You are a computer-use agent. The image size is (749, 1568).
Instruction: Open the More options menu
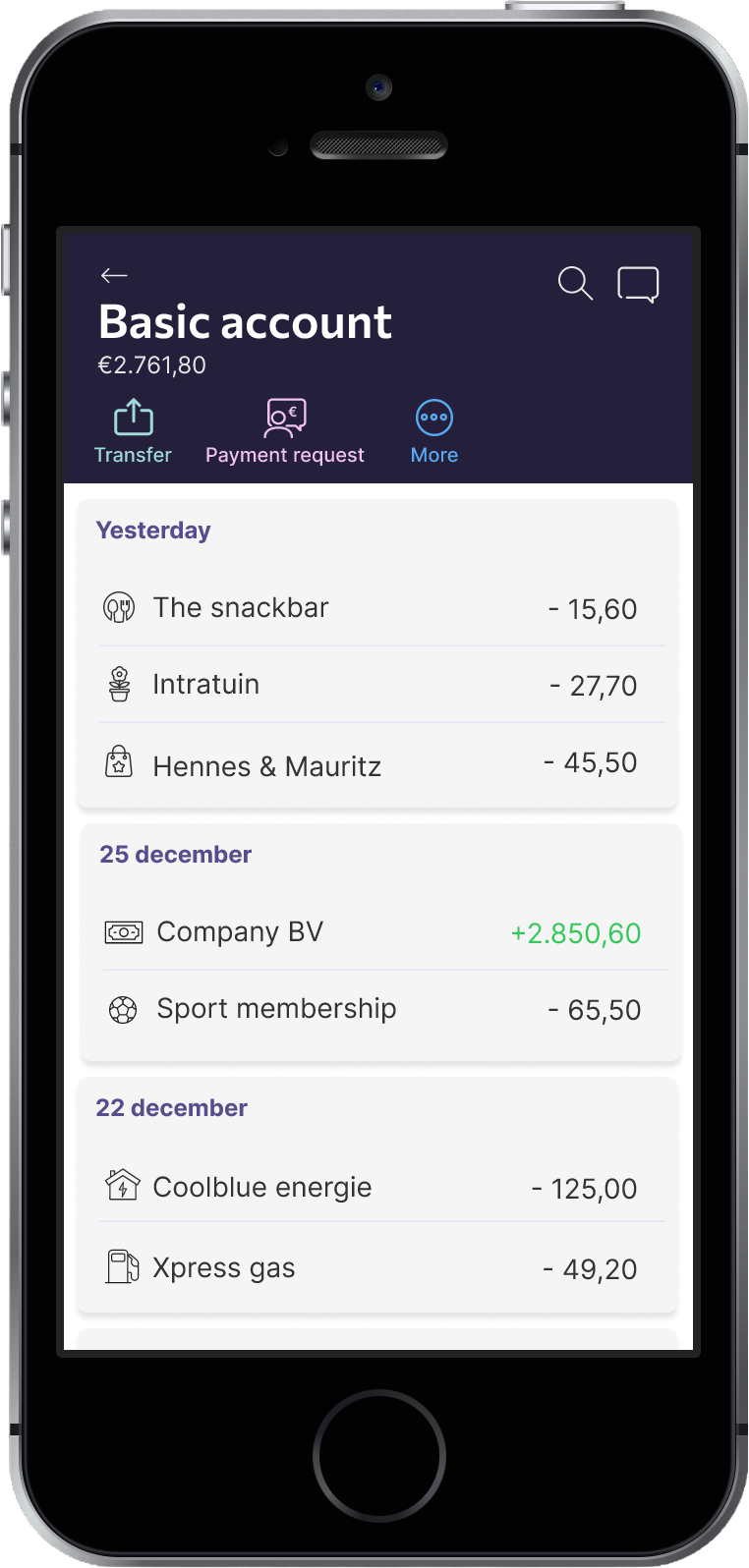[433, 431]
